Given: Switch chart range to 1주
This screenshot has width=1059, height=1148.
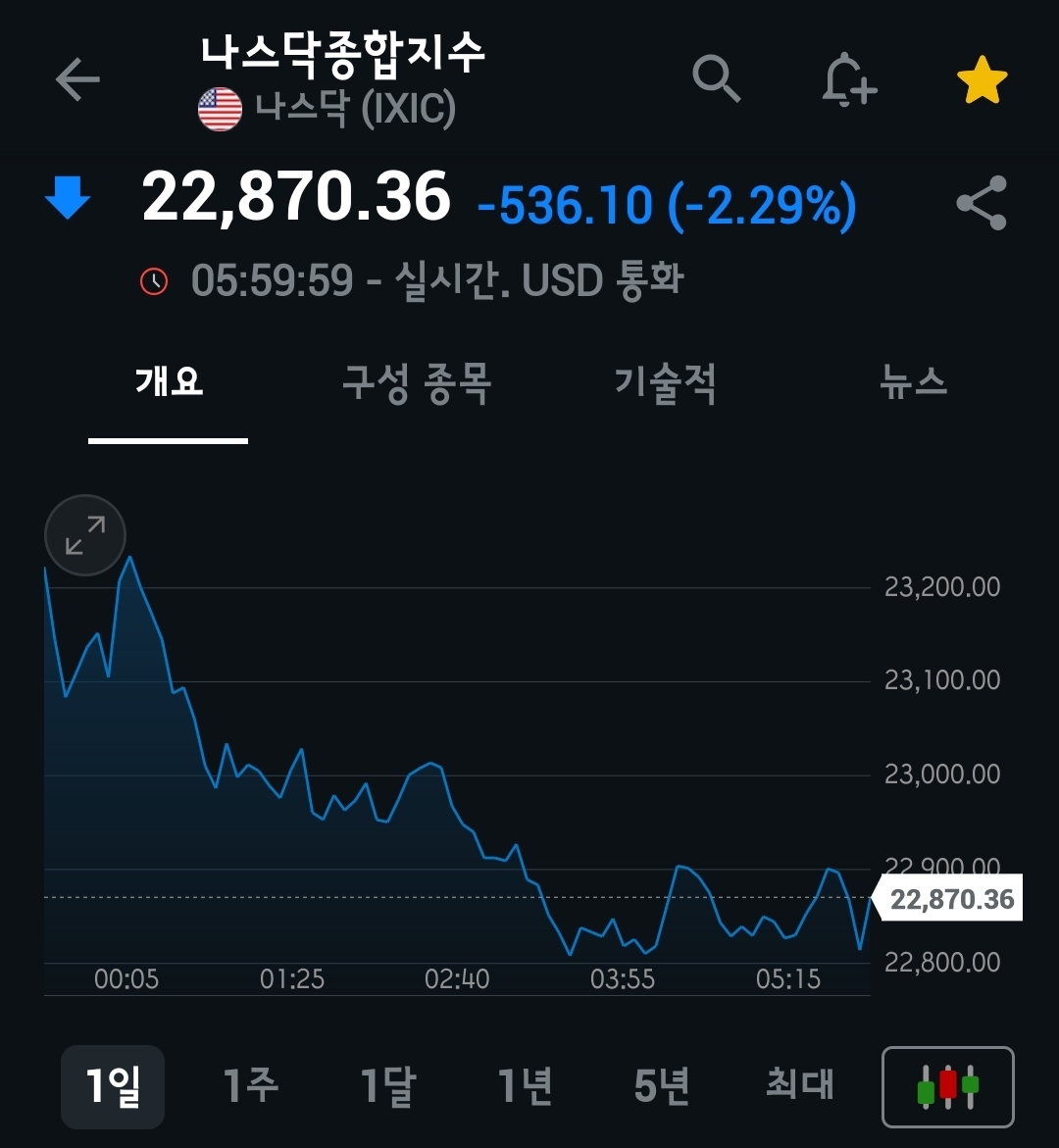Looking at the screenshot, I should click(x=251, y=1086).
